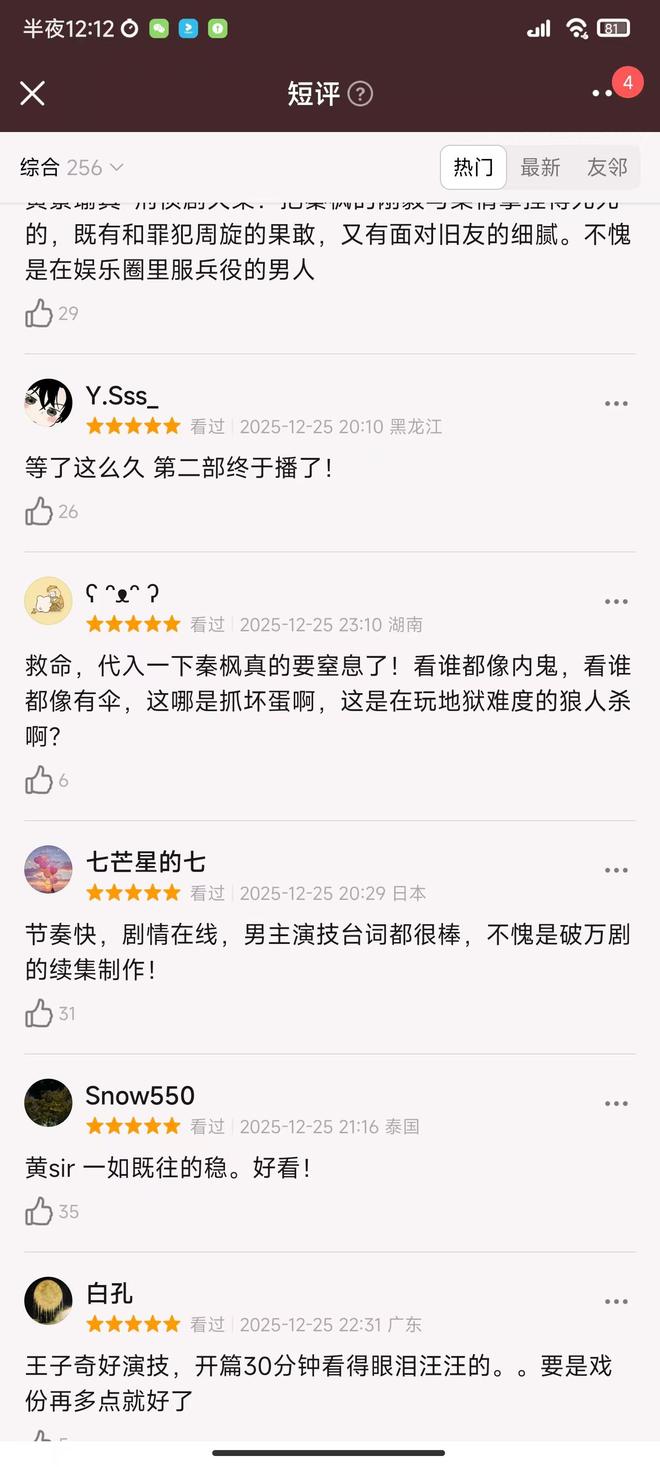Switch to the 友邻 tab

point(606,167)
